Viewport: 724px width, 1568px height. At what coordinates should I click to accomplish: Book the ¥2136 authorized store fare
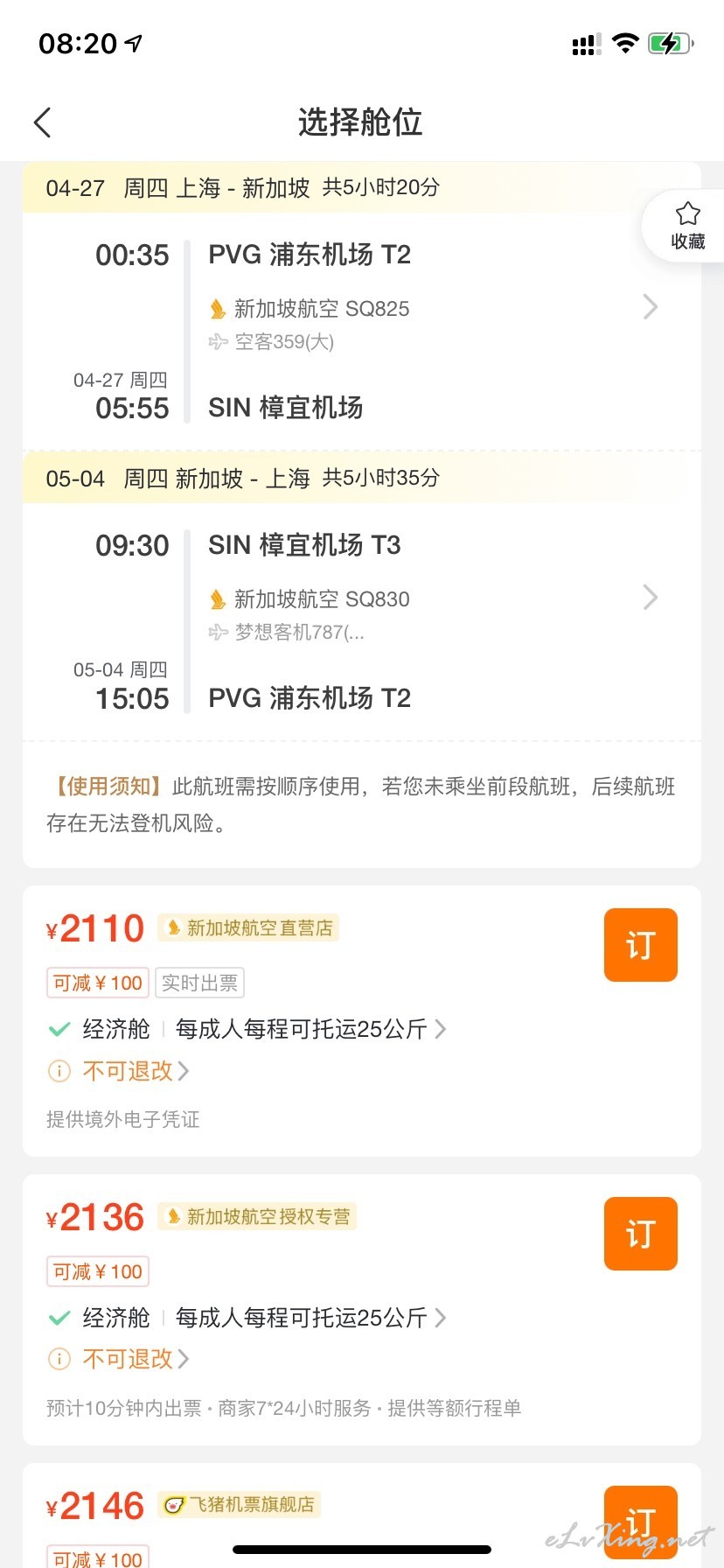[640, 1234]
